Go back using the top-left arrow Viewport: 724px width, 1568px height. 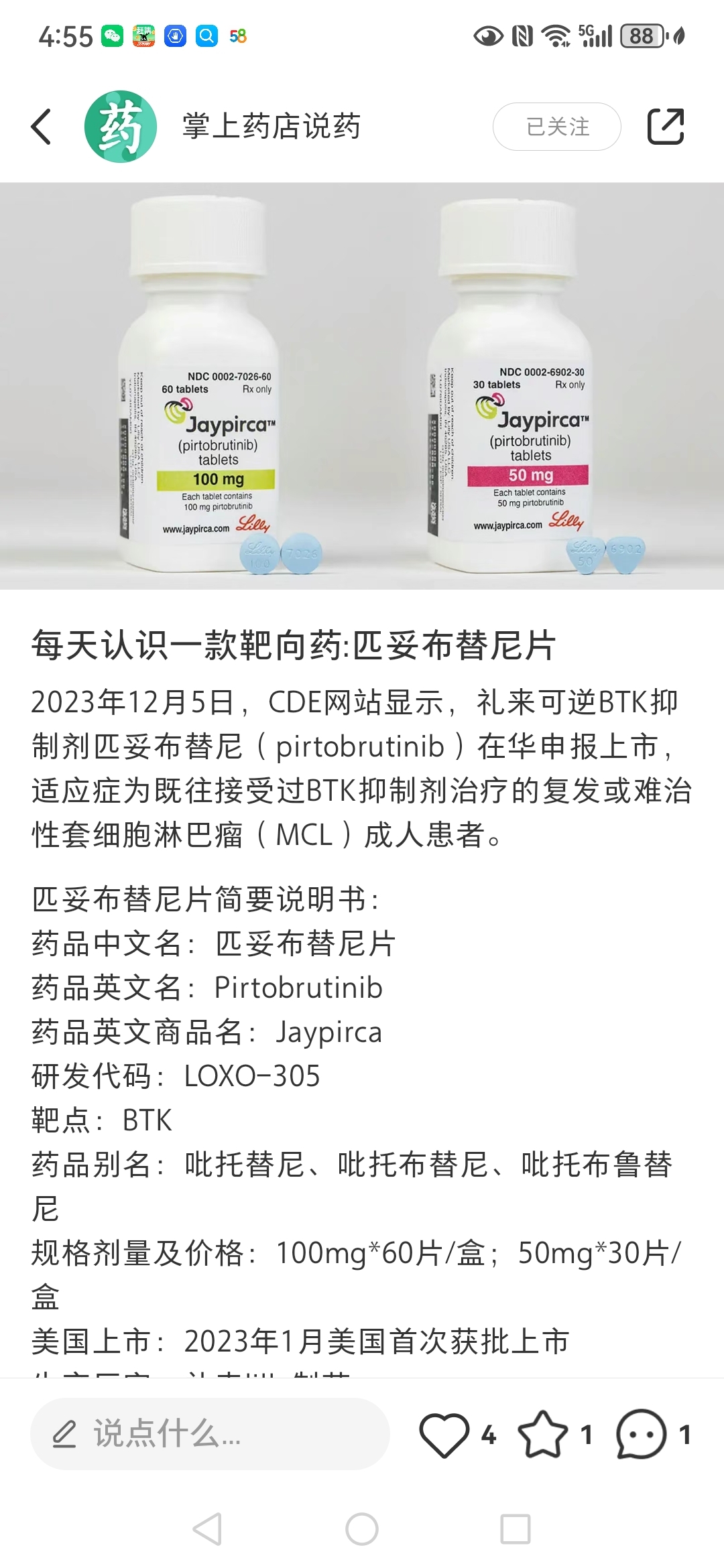tap(42, 127)
